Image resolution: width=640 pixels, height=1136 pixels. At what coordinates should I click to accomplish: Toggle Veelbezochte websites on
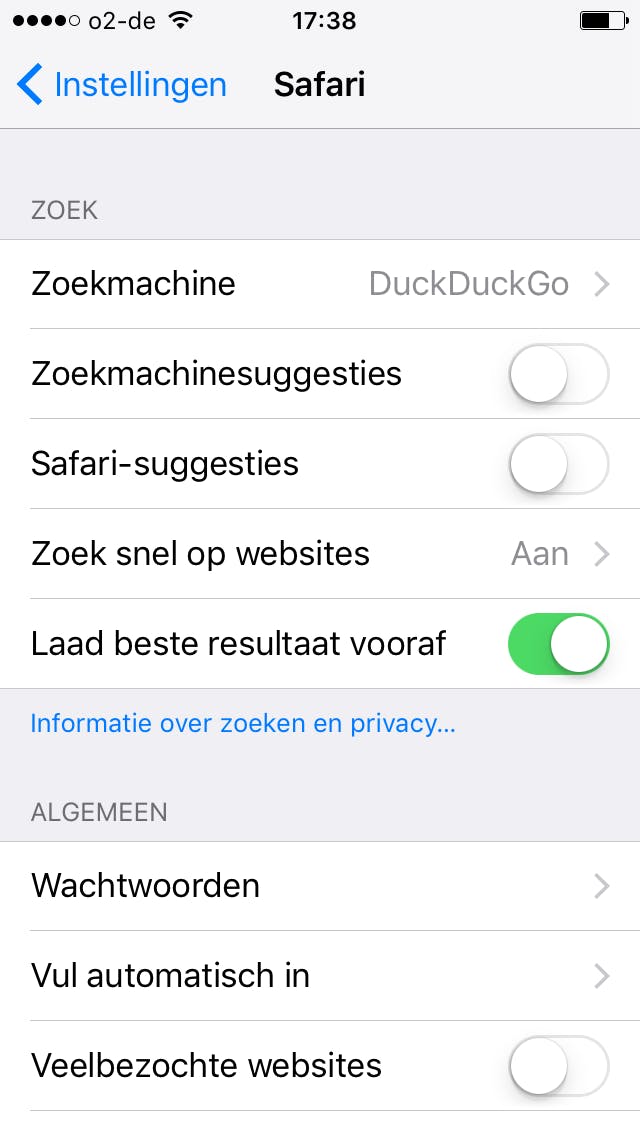coord(558,1066)
